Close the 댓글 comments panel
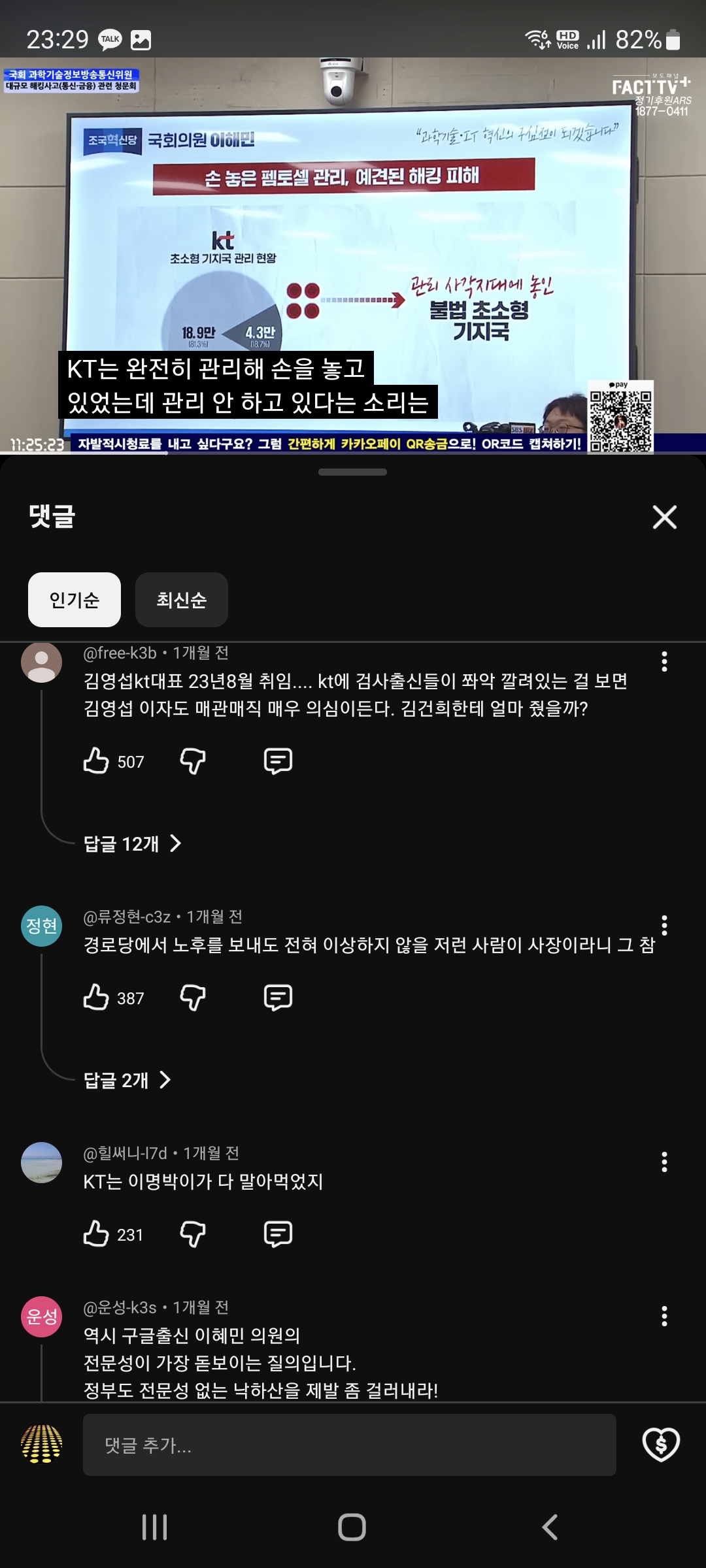Screen dimensions: 706x1568 pyautogui.click(x=664, y=517)
